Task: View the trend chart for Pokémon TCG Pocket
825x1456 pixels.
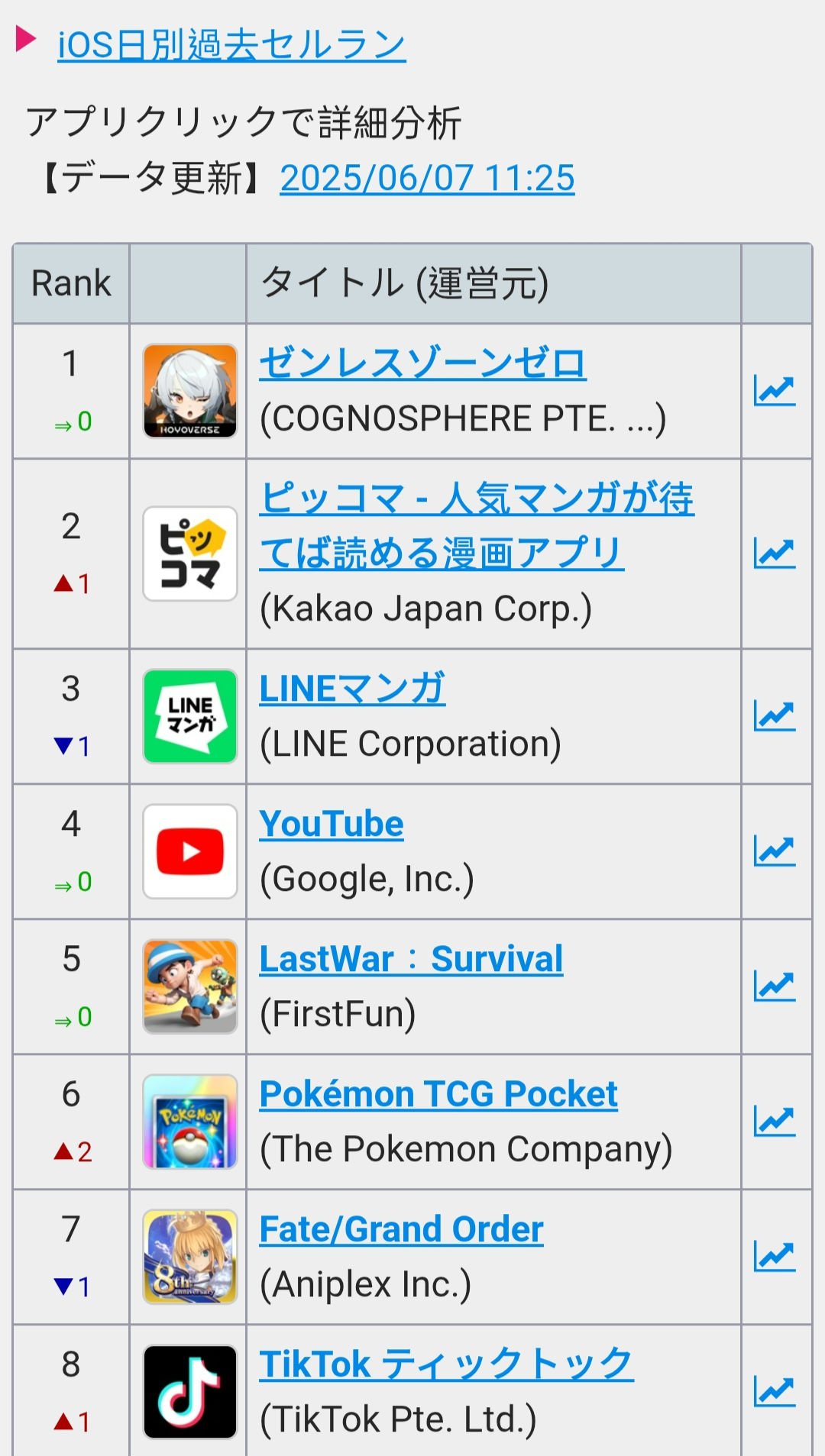Action: (775, 1121)
